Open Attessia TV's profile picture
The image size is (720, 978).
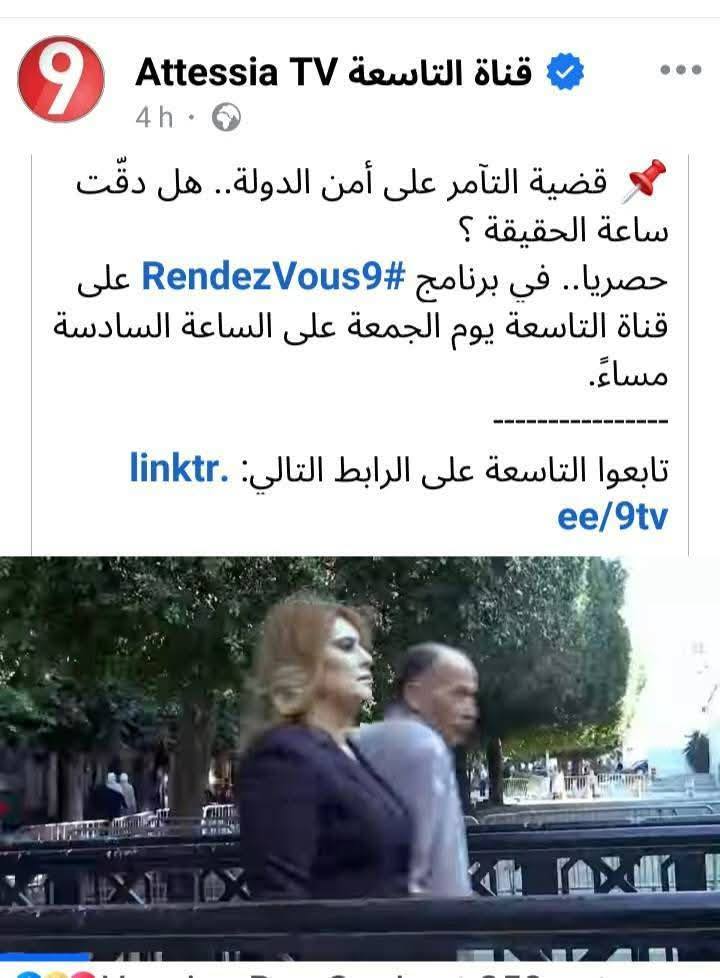point(60,80)
